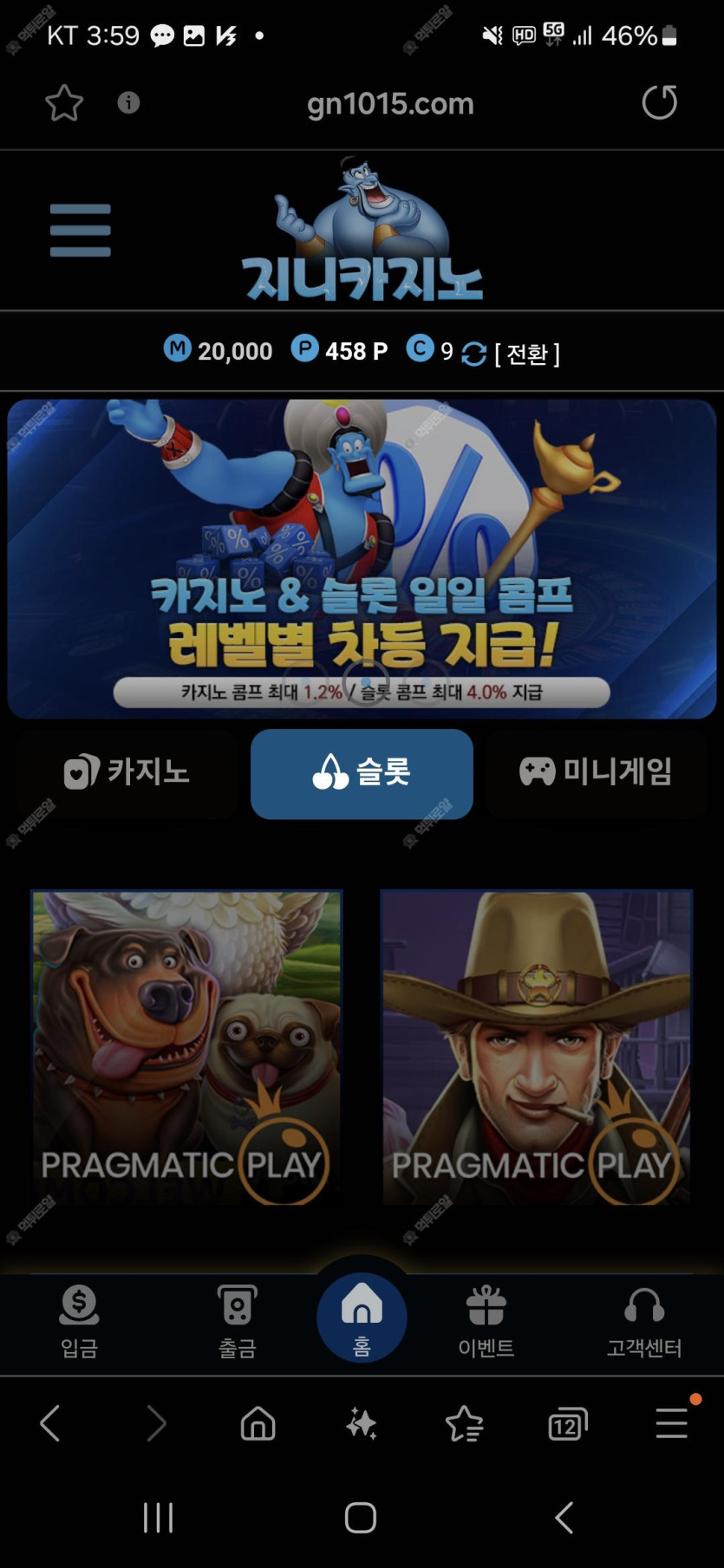
Task: Open the Pragmatic Play cowboy slot tile
Action: pos(537,1047)
